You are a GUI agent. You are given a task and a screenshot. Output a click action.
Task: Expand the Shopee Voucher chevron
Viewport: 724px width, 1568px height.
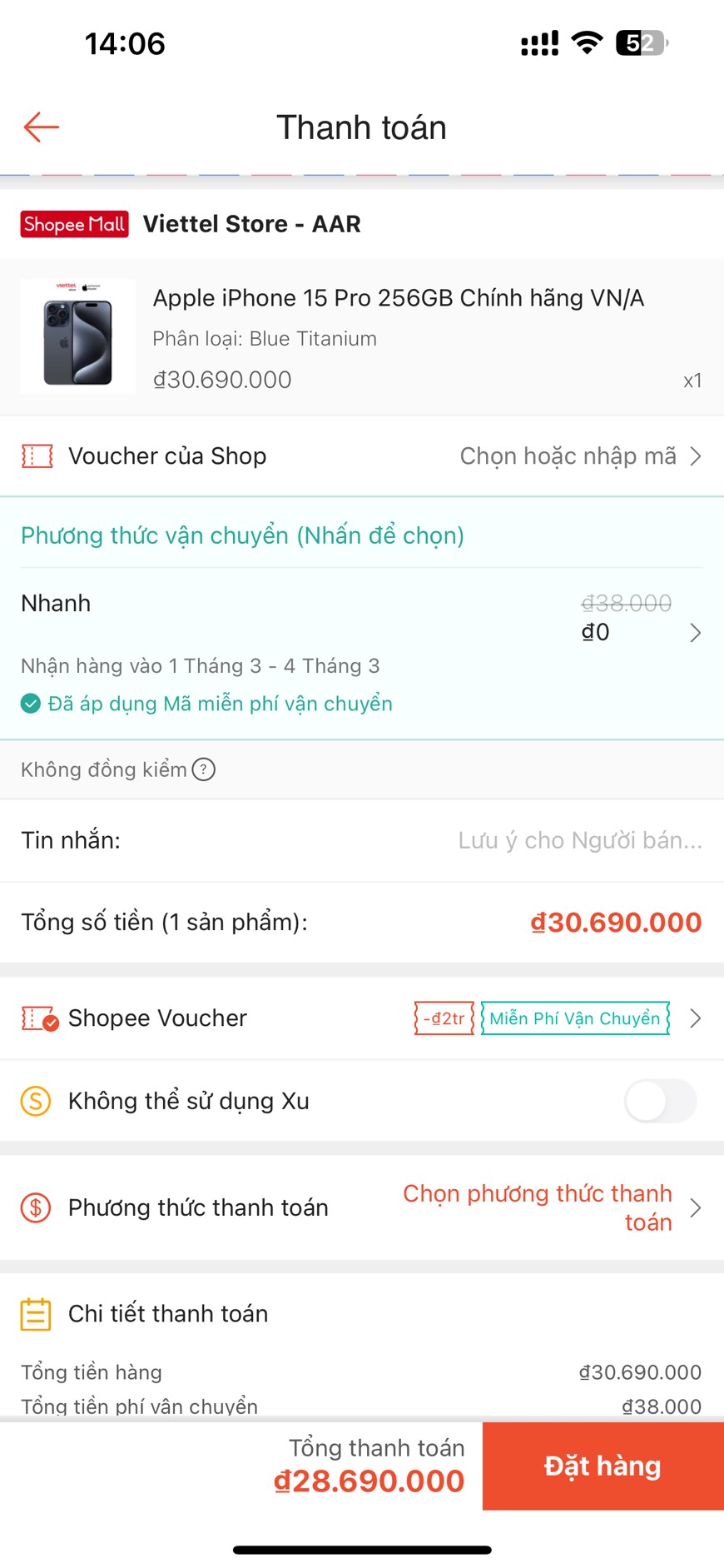pos(696,1018)
